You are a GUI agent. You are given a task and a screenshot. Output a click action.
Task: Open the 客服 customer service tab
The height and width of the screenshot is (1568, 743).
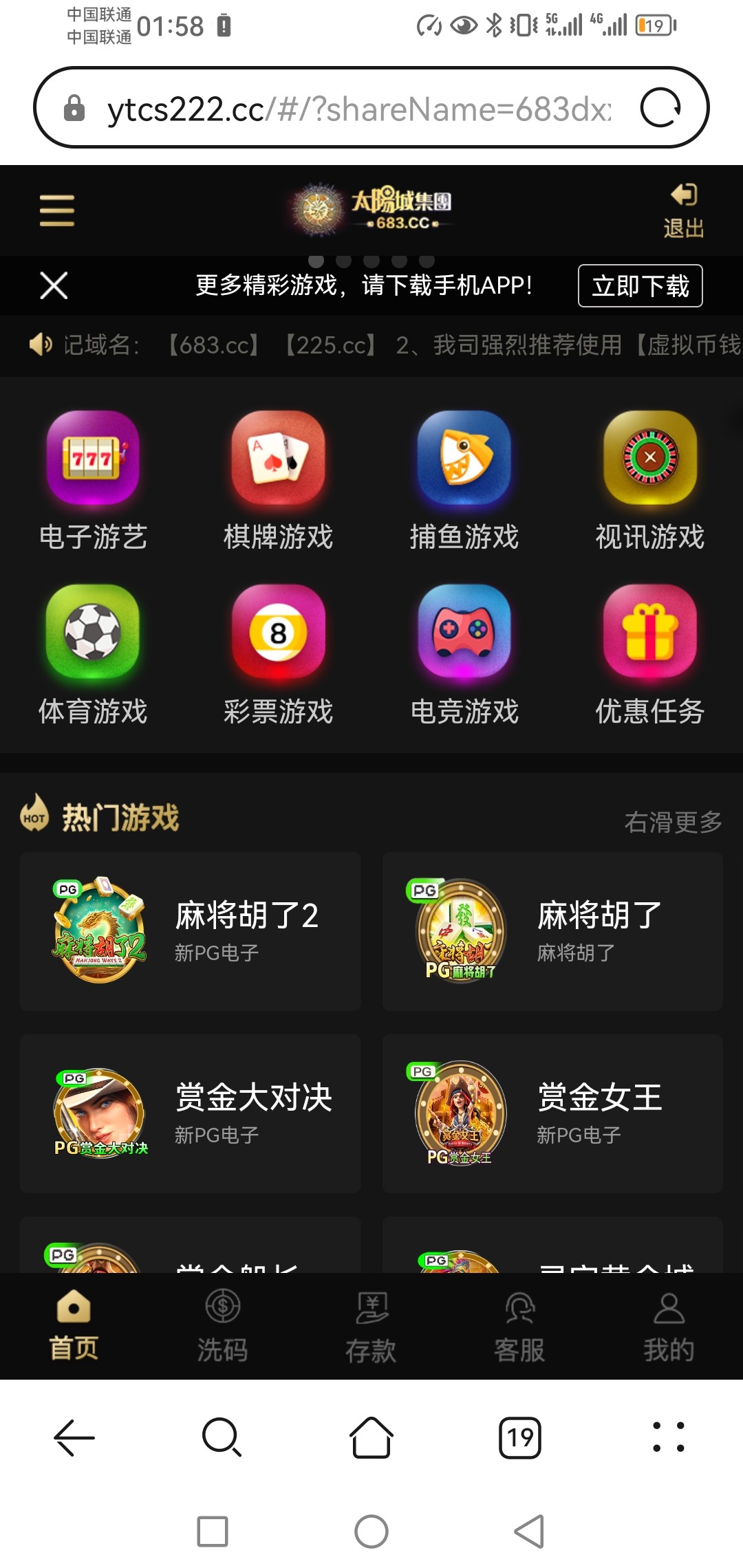[x=519, y=1326]
